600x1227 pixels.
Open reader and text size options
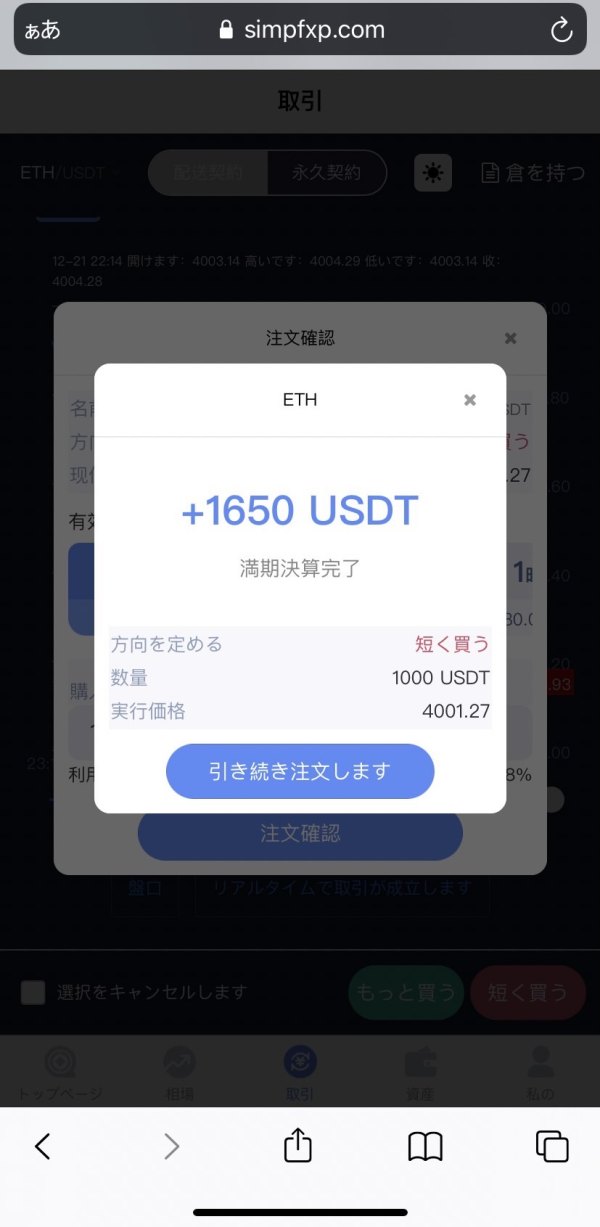[x=42, y=30]
